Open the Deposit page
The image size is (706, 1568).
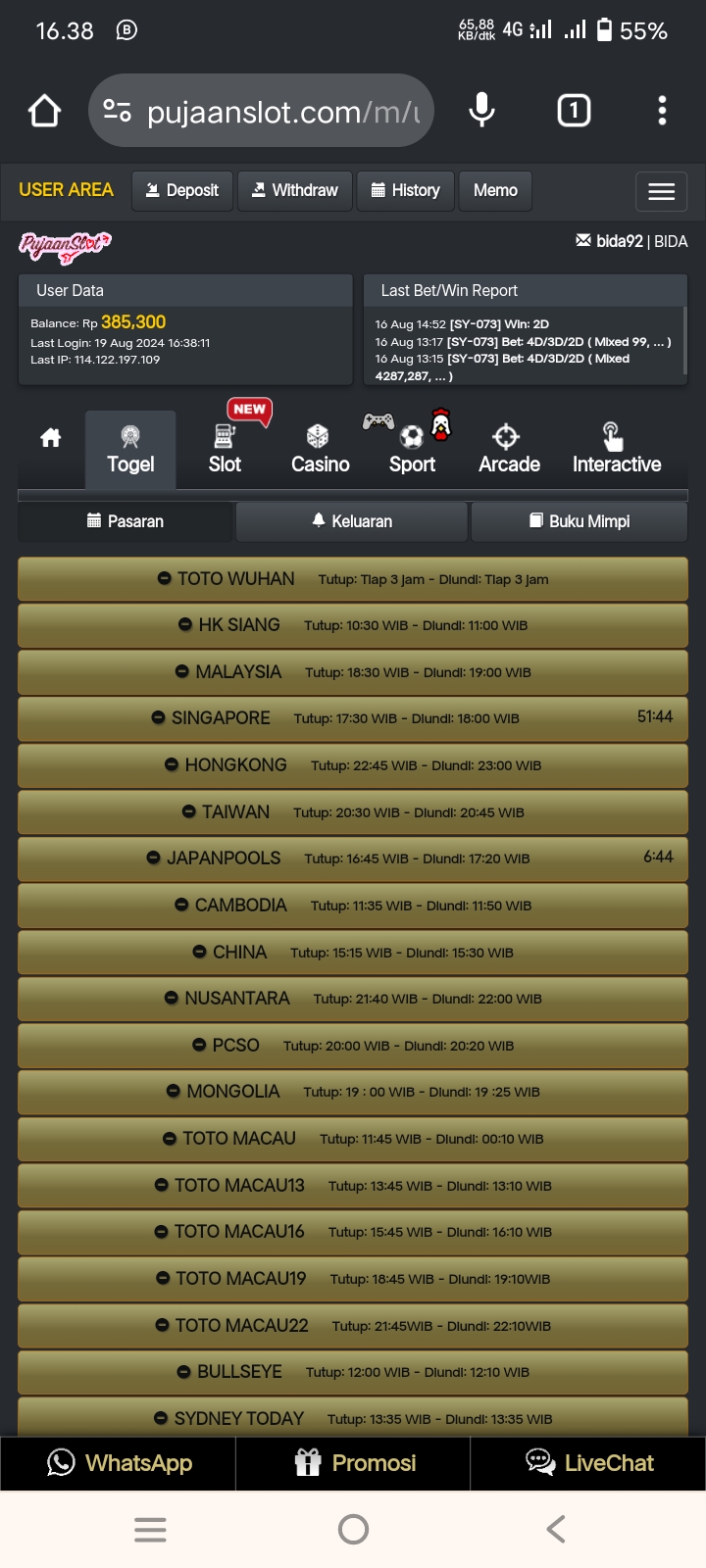pos(182,190)
